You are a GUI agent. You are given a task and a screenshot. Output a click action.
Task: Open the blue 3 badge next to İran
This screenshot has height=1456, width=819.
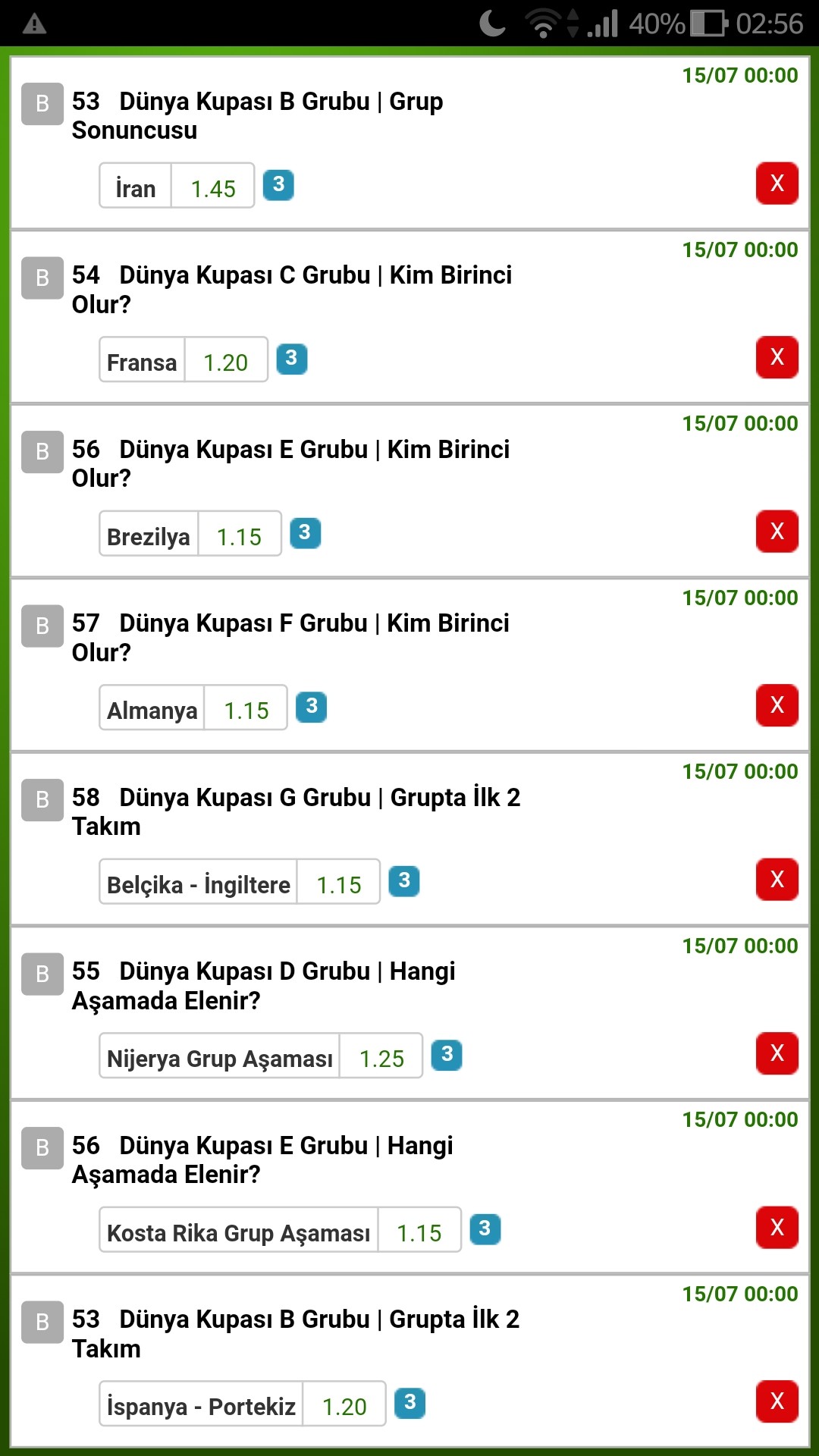(x=278, y=184)
